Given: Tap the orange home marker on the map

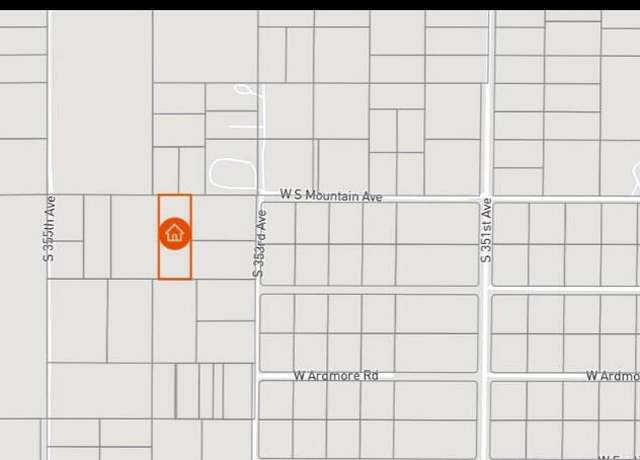Looking at the screenshot, I should point(174,234).
